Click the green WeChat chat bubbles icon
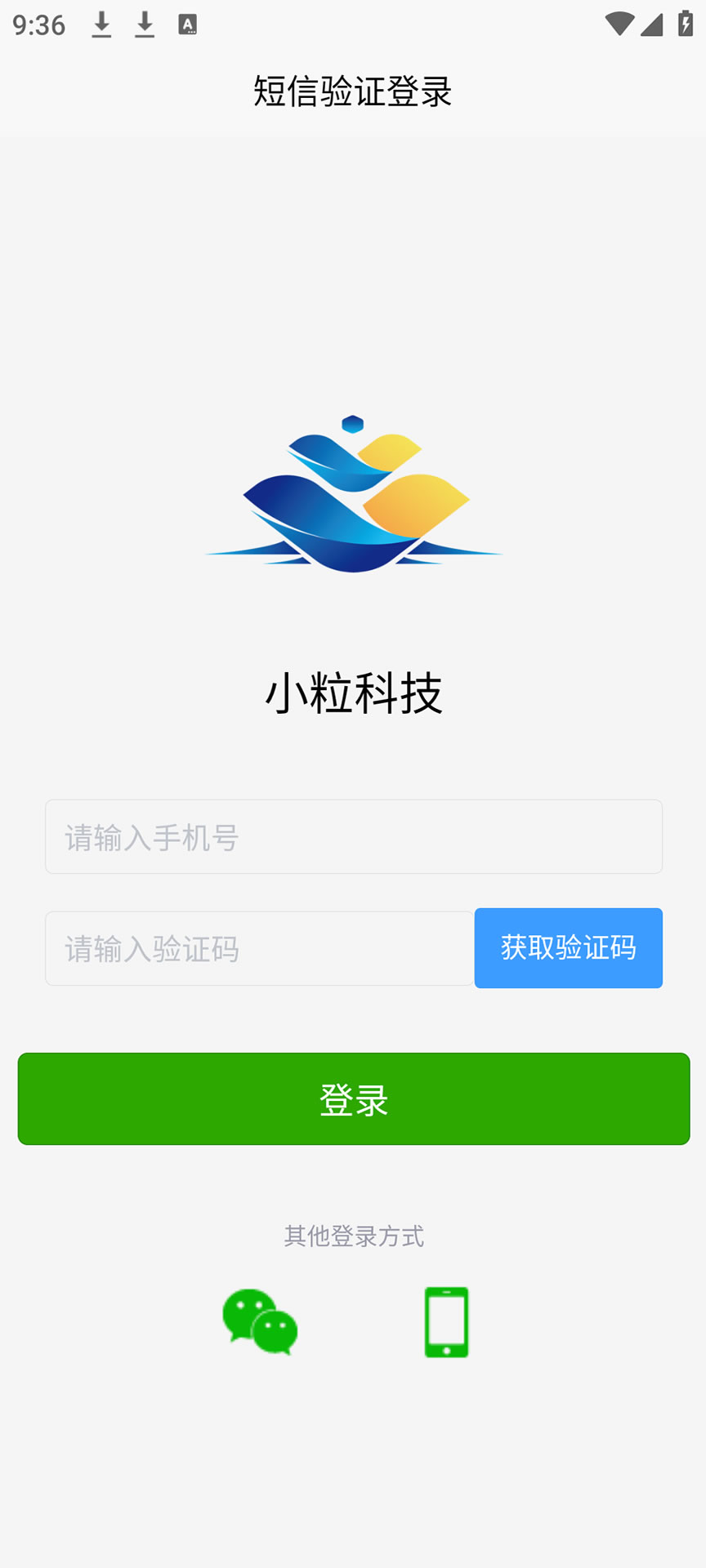This screenshot has width=706, height=1568. click(261, 1321)
